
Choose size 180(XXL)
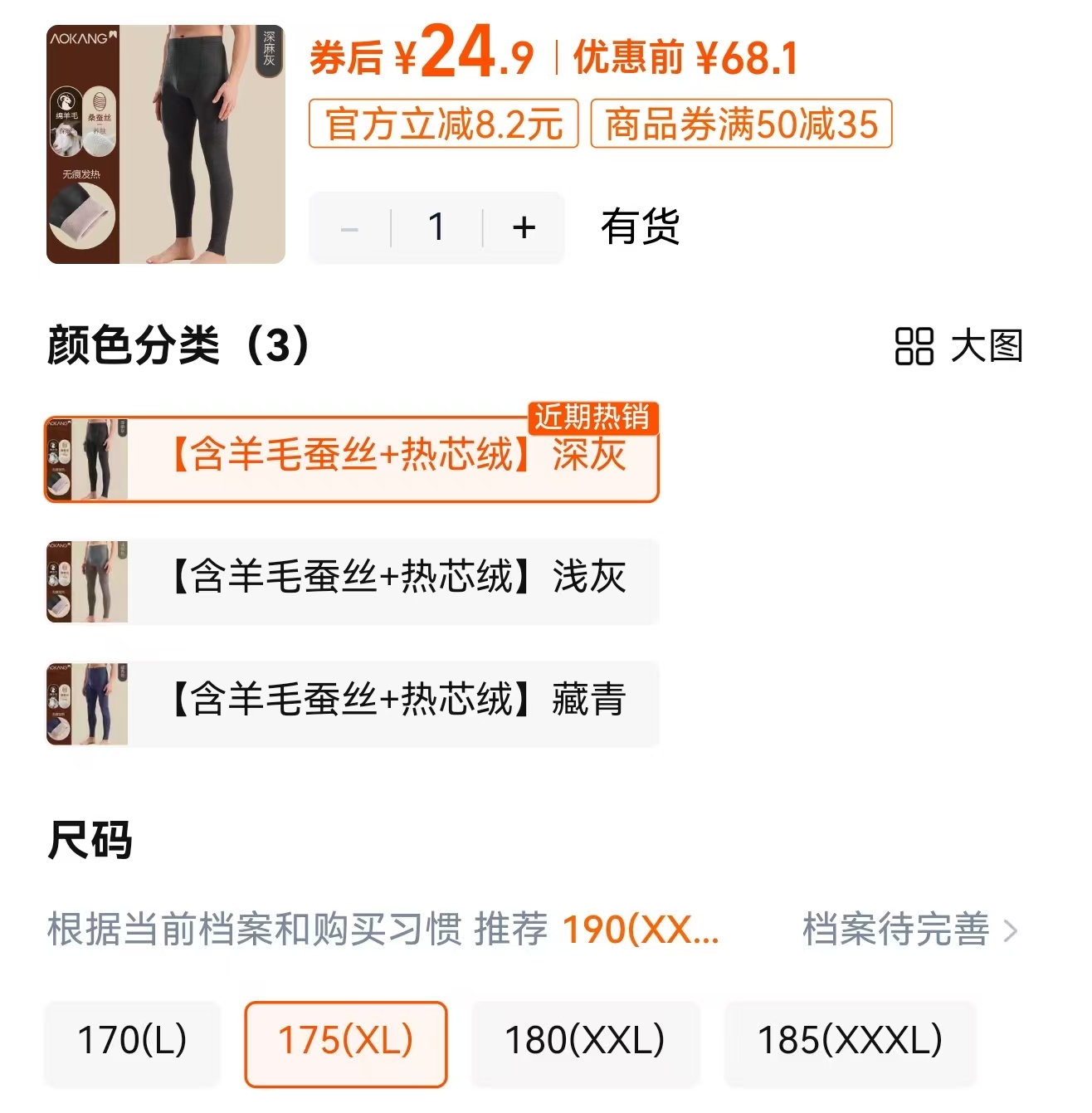tap(585, 1042)
